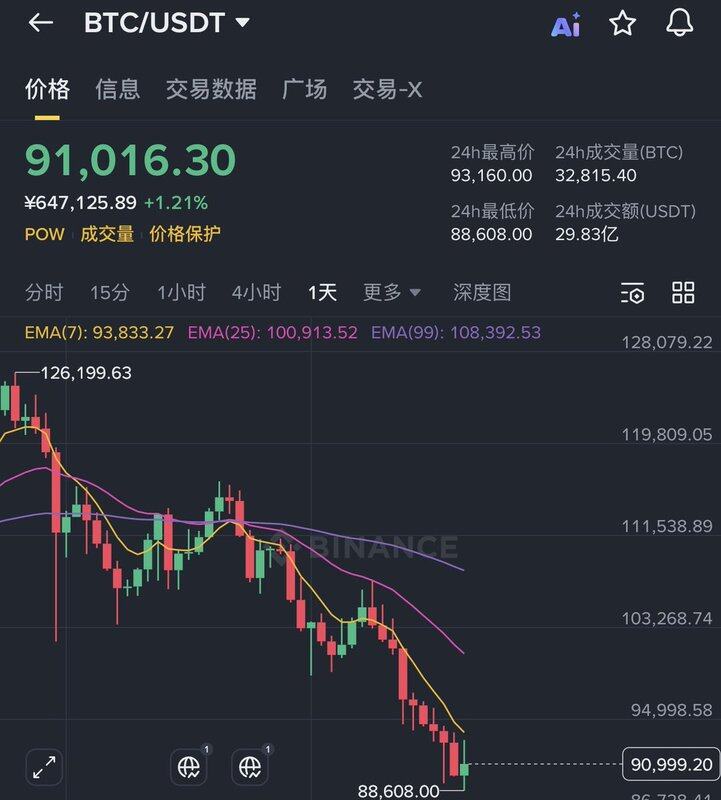Open the 交易-X tab
This screenshot has width=721, height=800.
pyautogui.click(x=387, y=89)
